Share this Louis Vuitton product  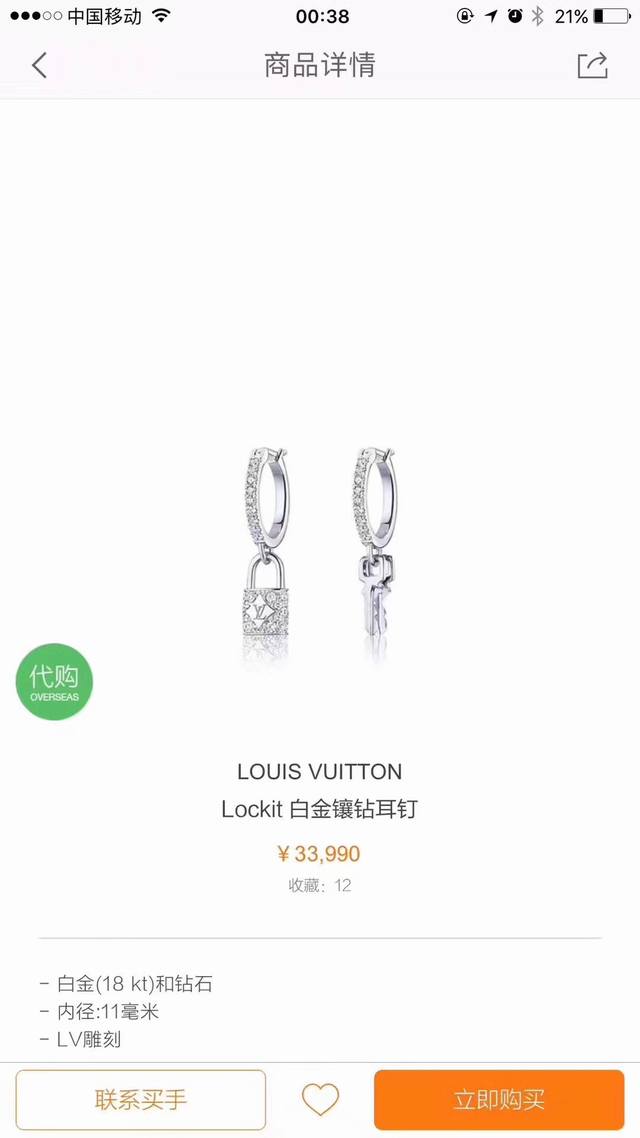click(x=592, y=65)
